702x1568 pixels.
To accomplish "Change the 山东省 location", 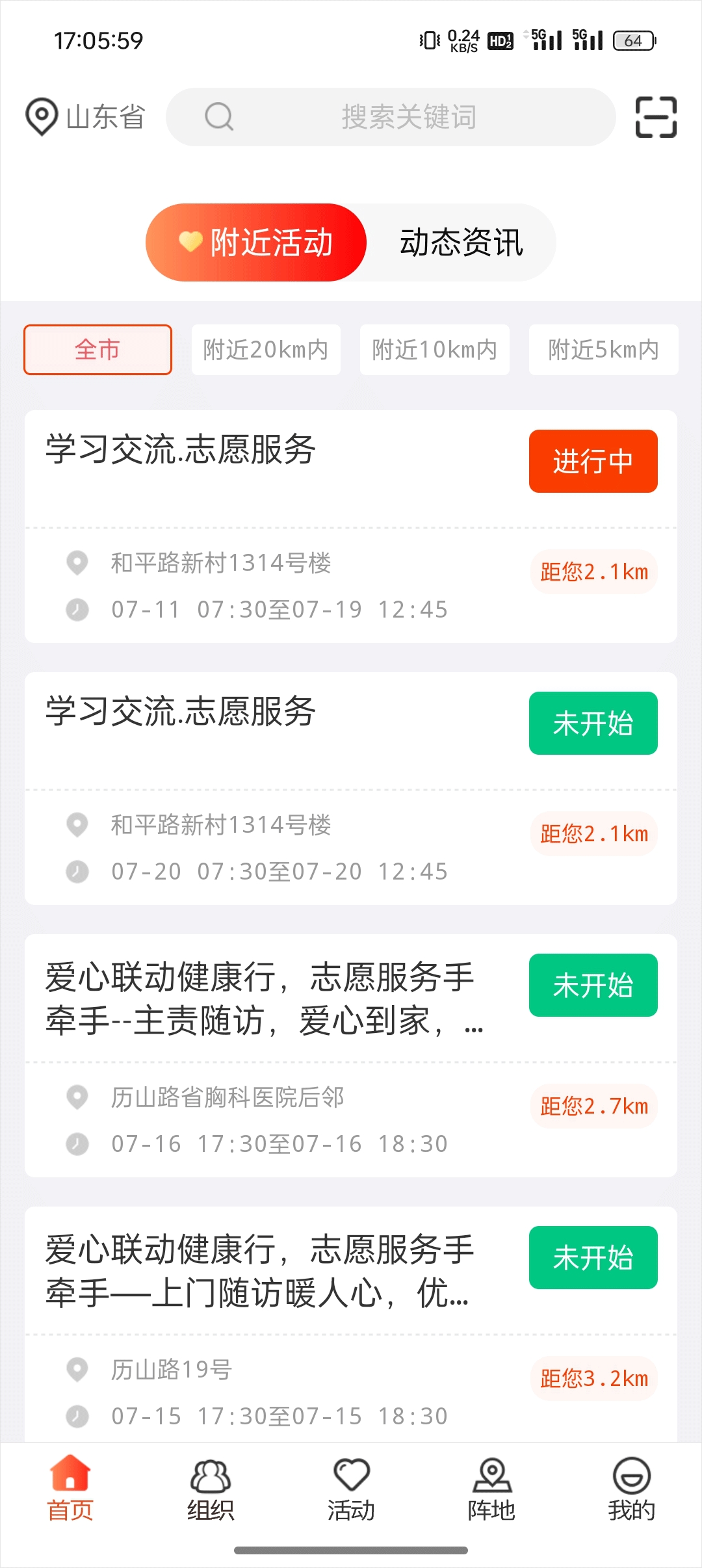I will coord(85,117).
